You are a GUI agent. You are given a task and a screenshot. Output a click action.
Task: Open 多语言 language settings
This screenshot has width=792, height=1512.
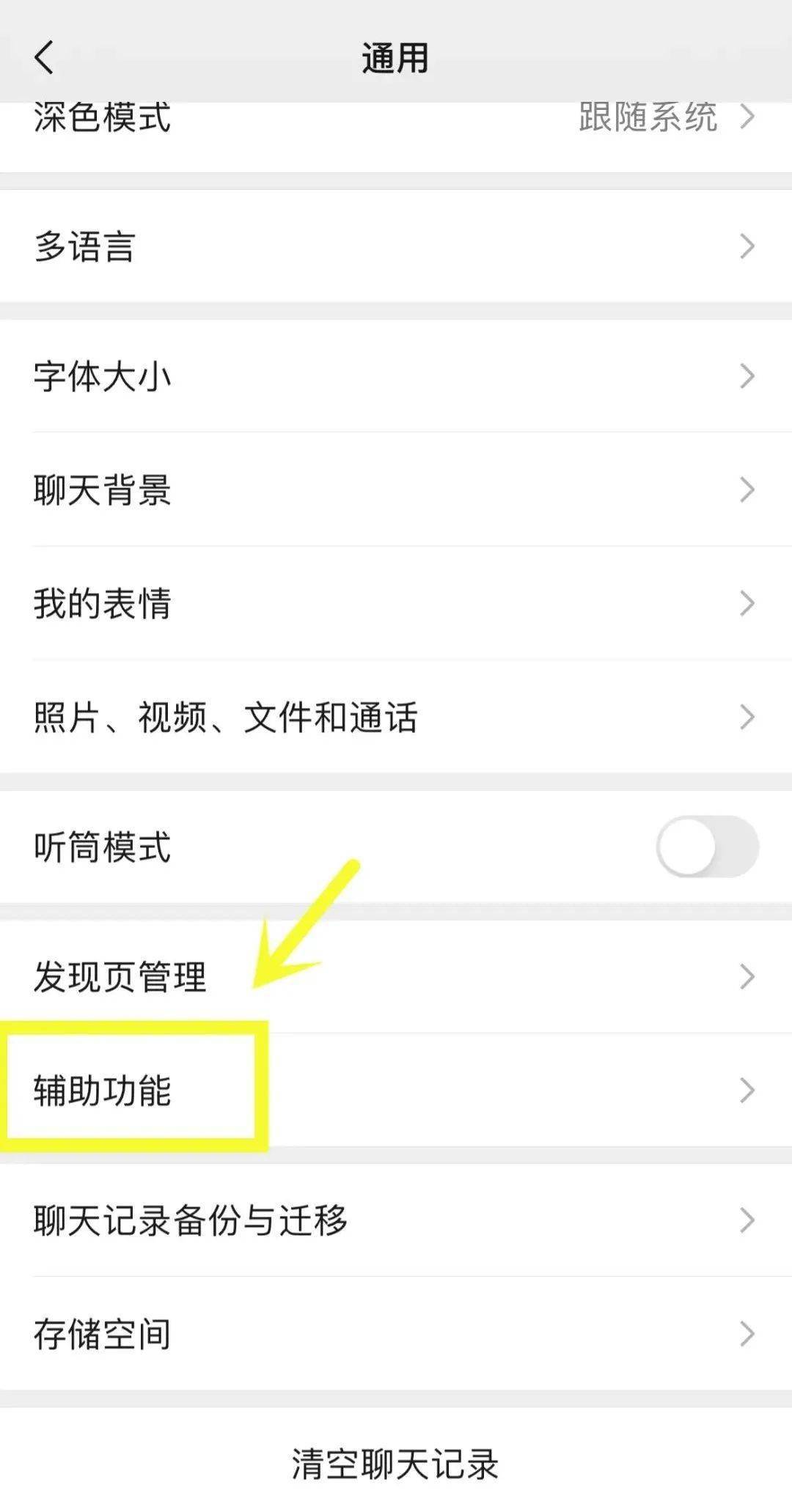click(396, 246)
